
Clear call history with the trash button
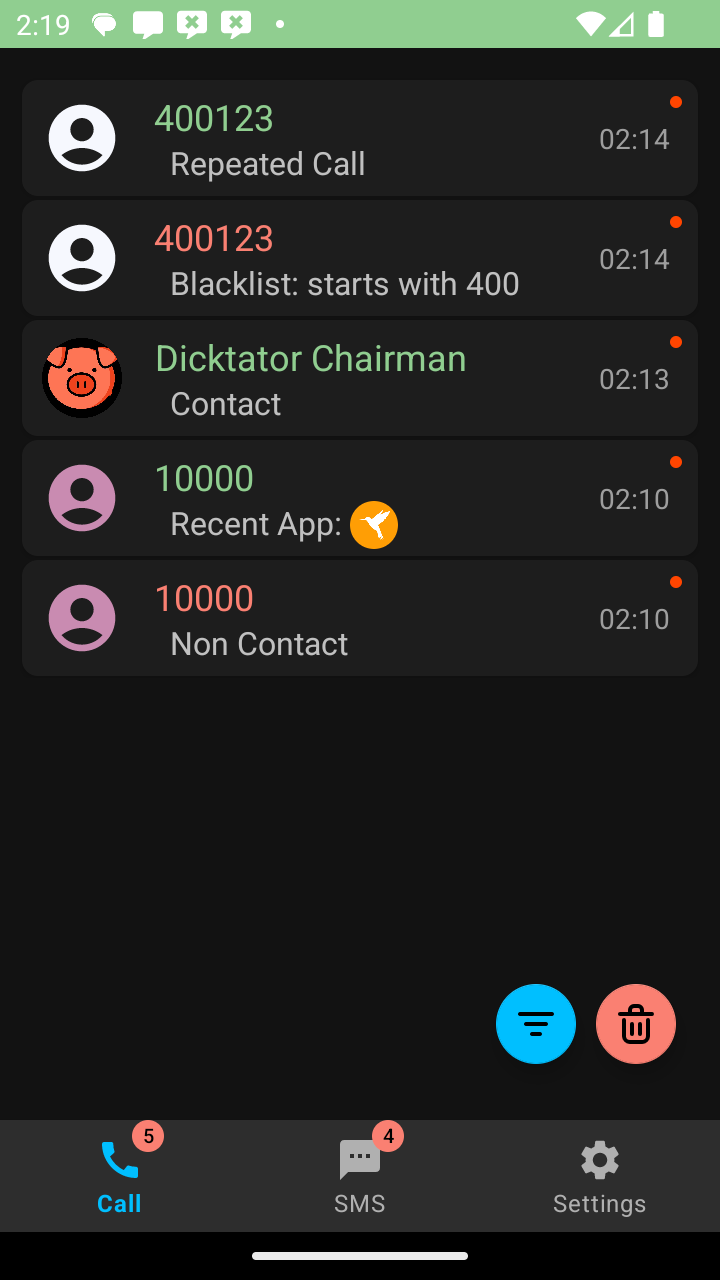636,1024
